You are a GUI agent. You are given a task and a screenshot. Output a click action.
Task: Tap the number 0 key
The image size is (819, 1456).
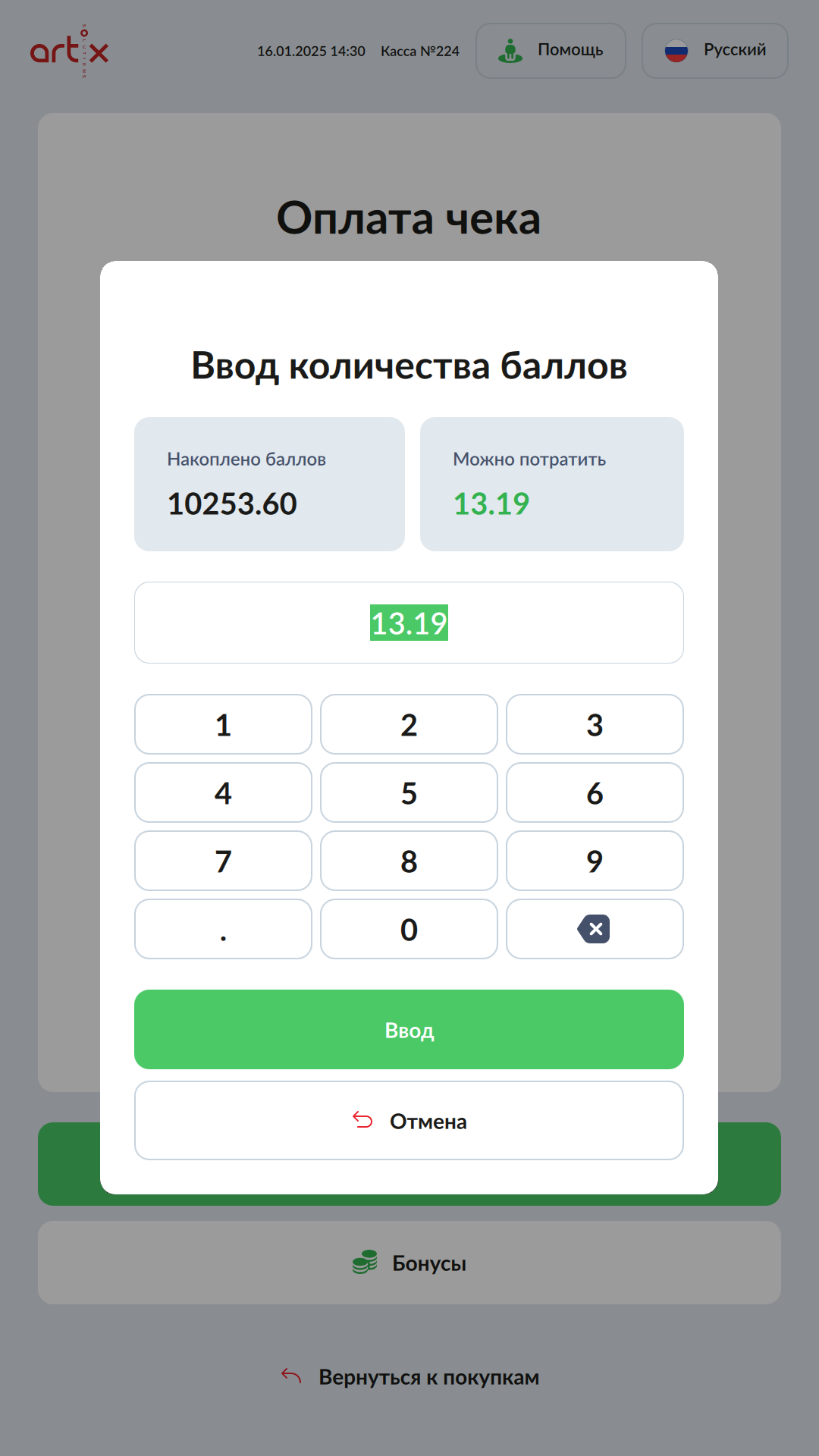[409, 929]
